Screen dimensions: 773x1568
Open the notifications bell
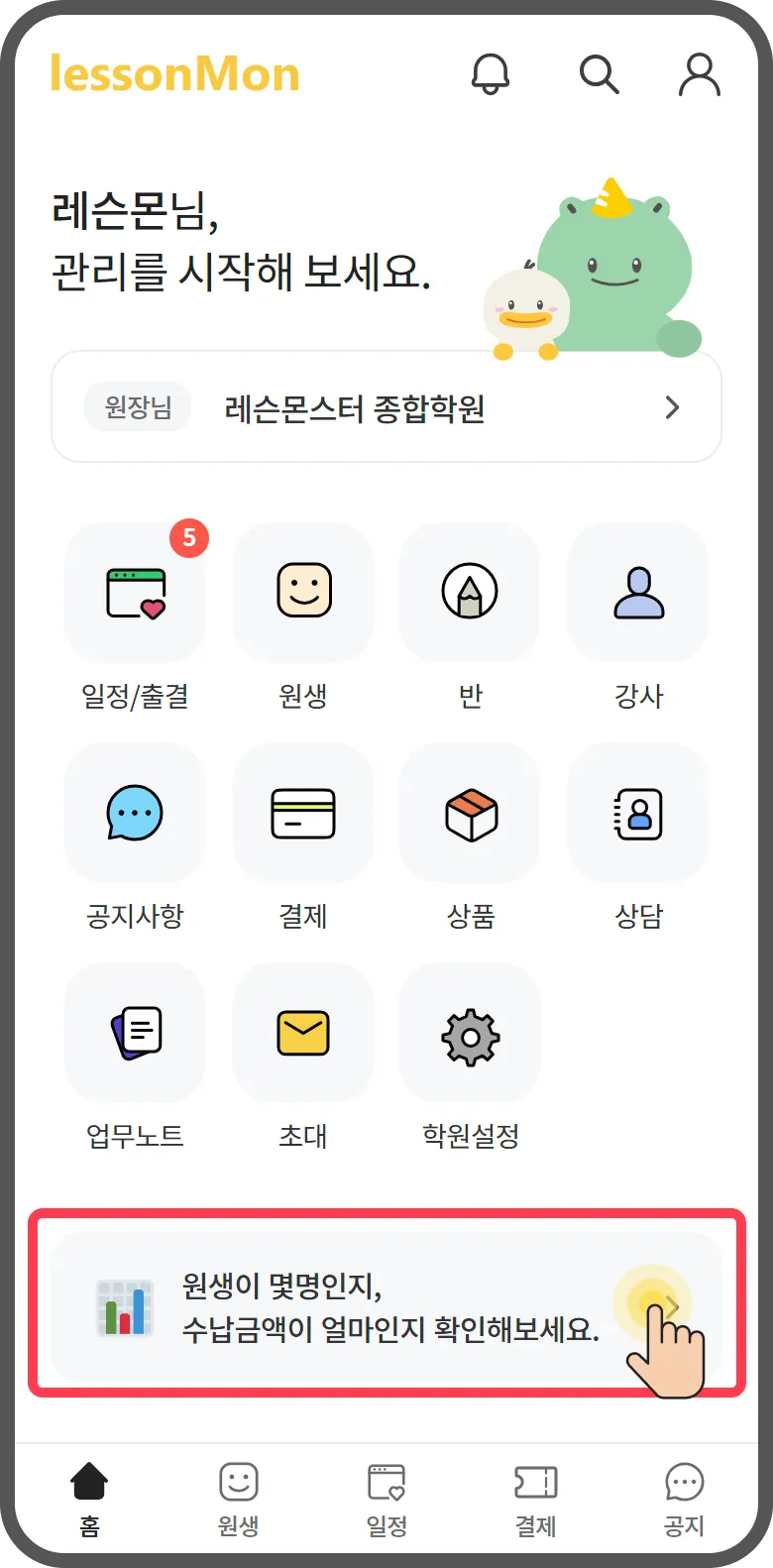pos(490,74)
